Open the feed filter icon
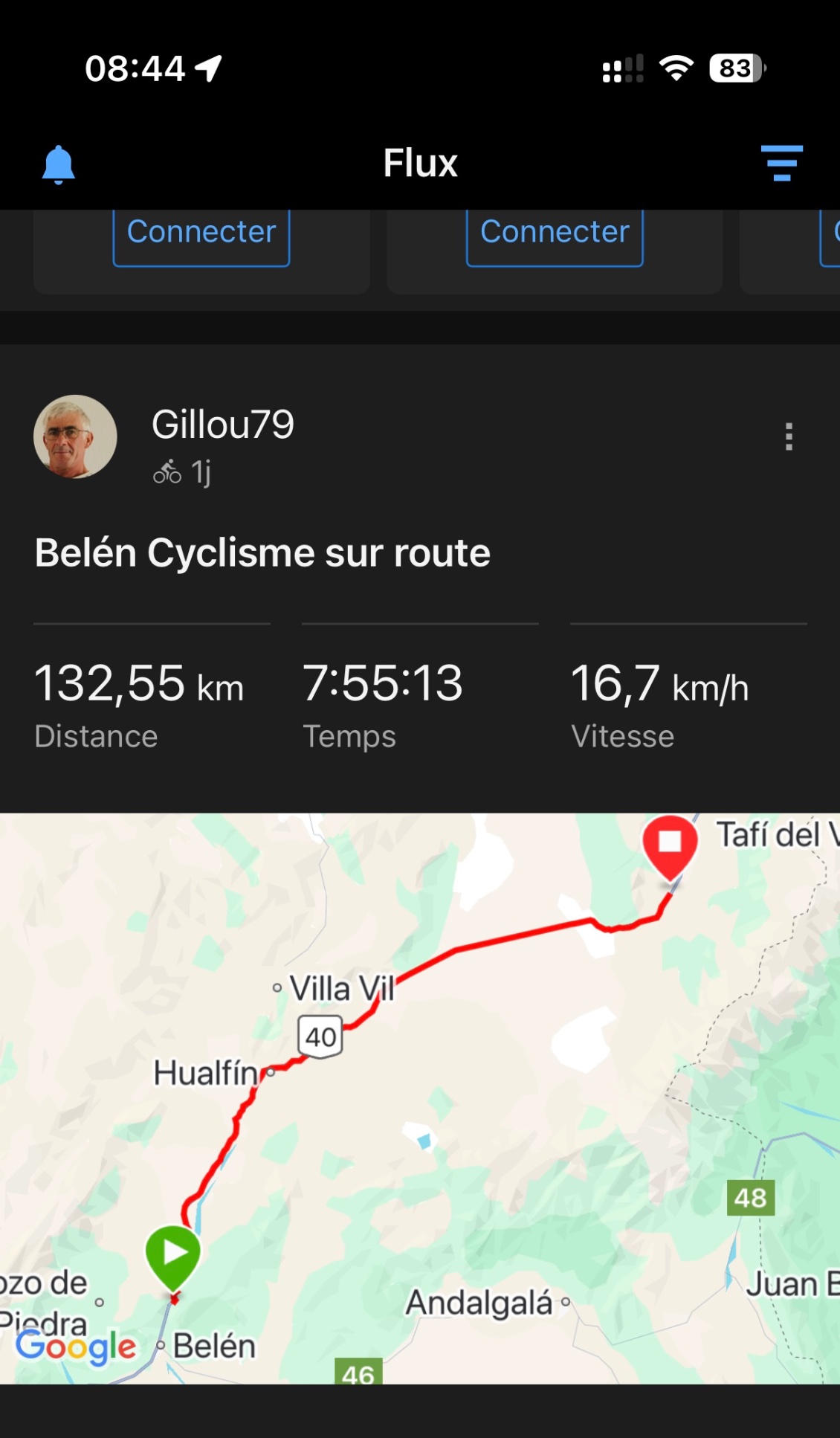This screenshot has width=840, height=1438. [x=781, y=164]
